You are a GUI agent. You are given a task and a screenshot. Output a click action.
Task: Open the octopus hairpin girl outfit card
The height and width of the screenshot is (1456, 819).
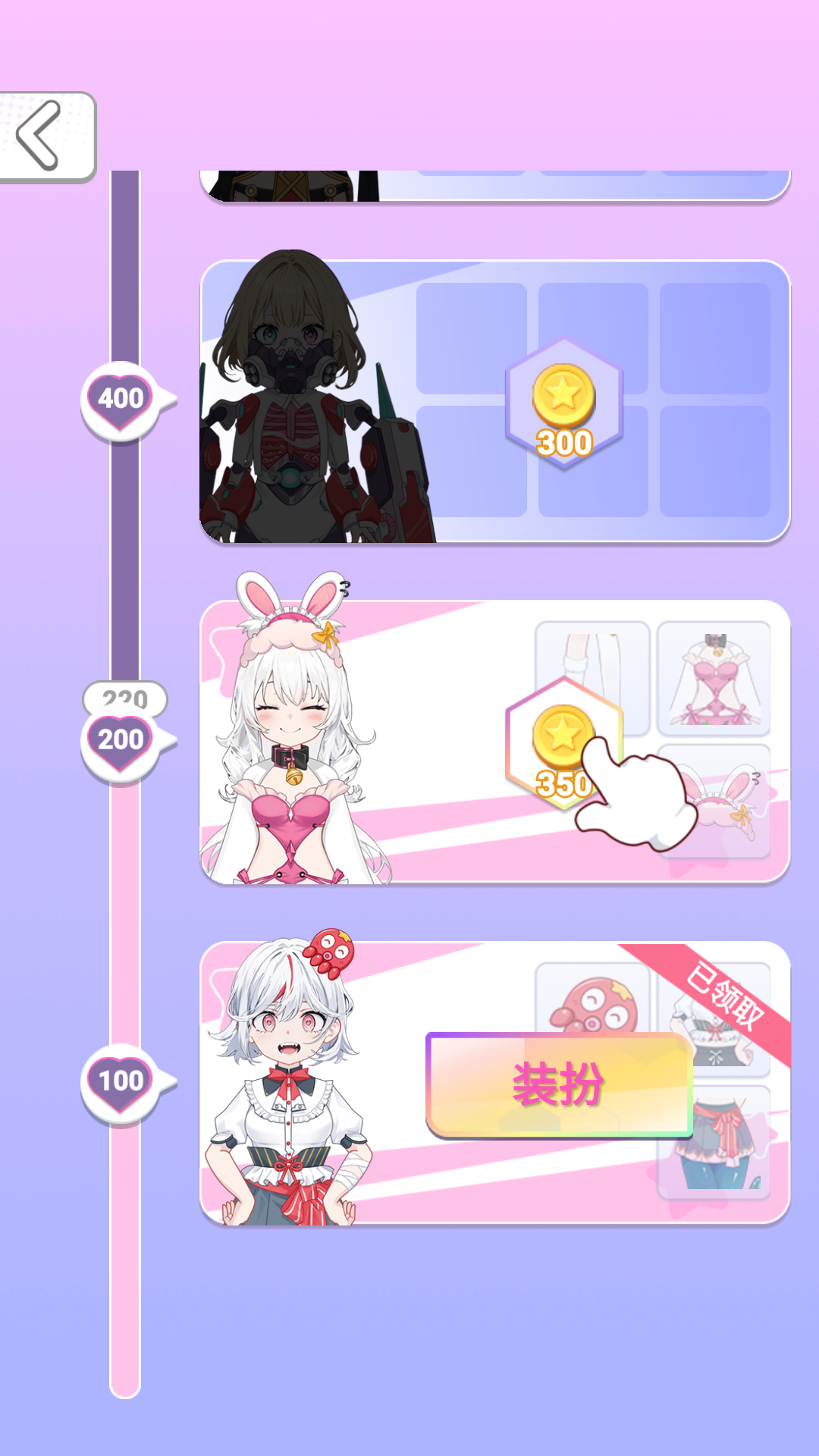[303, 1084]
